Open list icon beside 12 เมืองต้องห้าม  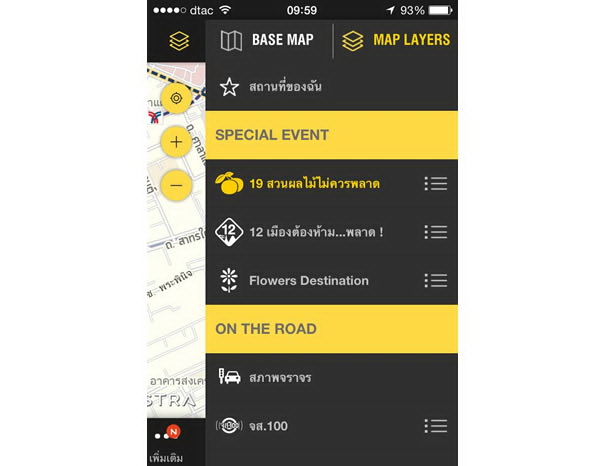(435, 232)
